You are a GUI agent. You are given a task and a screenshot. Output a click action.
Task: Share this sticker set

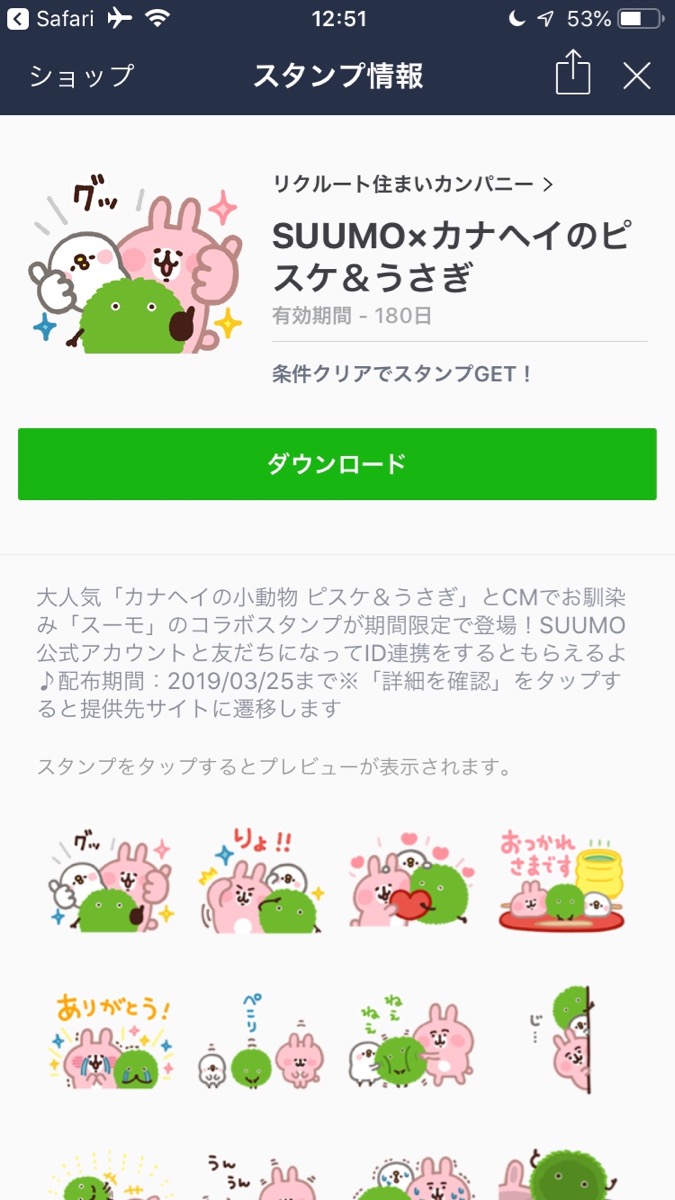tap(573, 75)
